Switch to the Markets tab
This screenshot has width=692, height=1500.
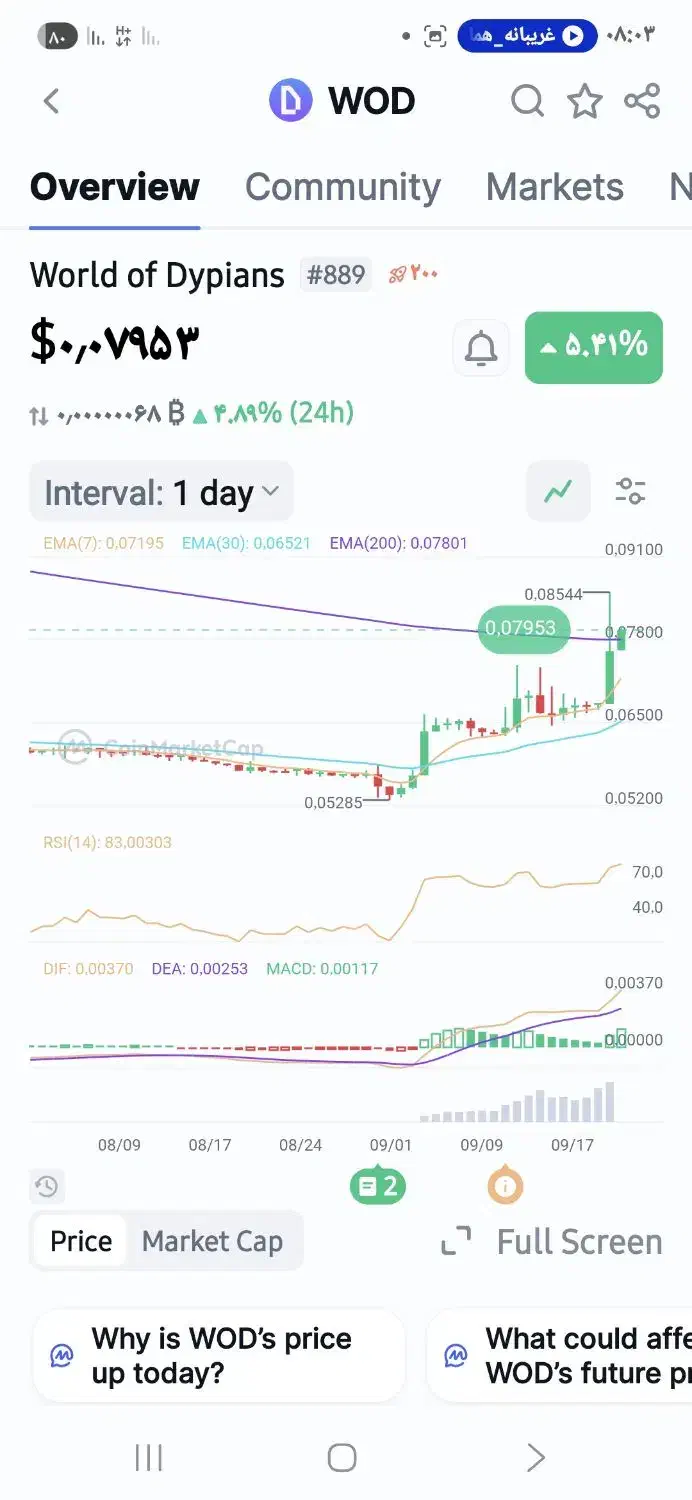pyautogui.click(x=555, y=187)
